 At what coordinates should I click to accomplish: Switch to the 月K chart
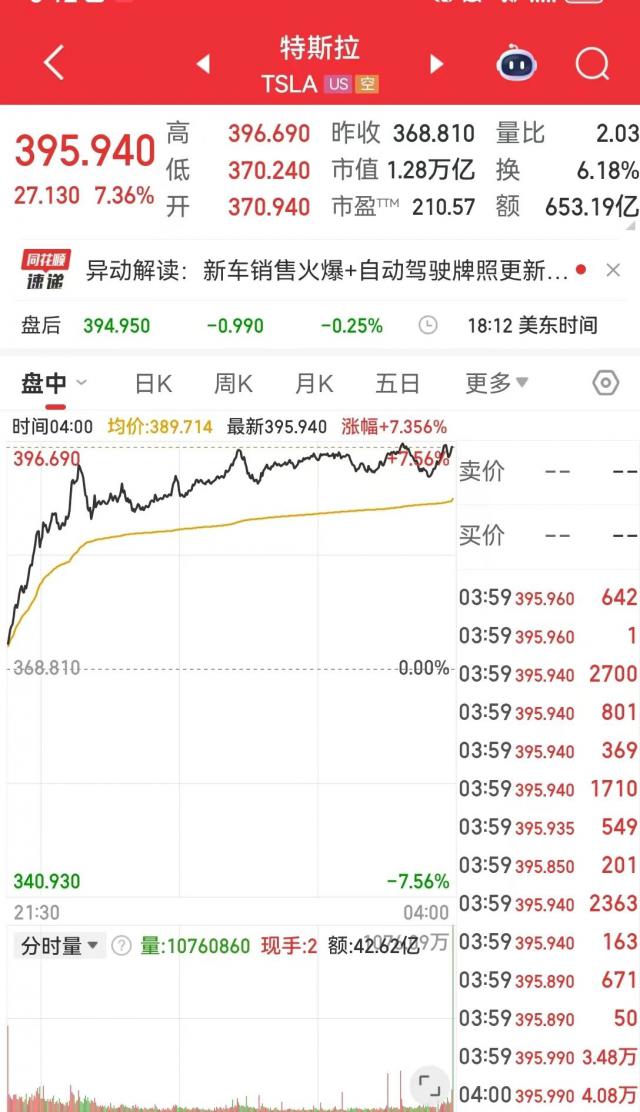coord(313,383)
